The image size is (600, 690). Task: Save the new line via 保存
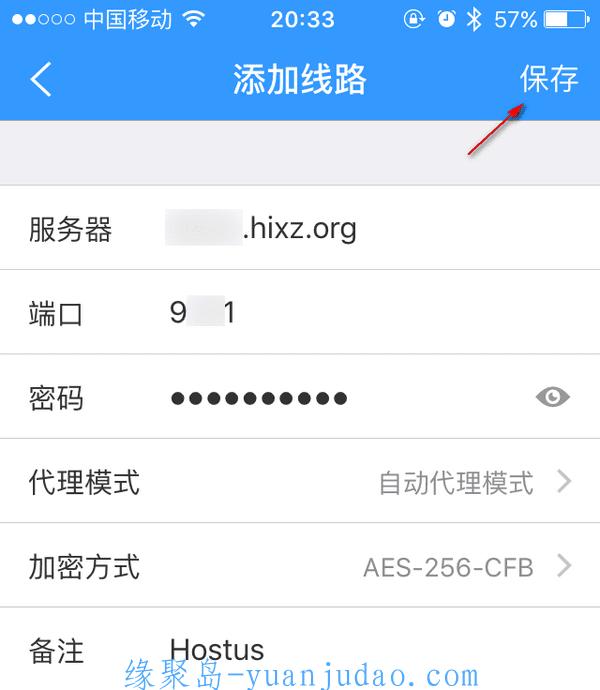tap(548, 79)
